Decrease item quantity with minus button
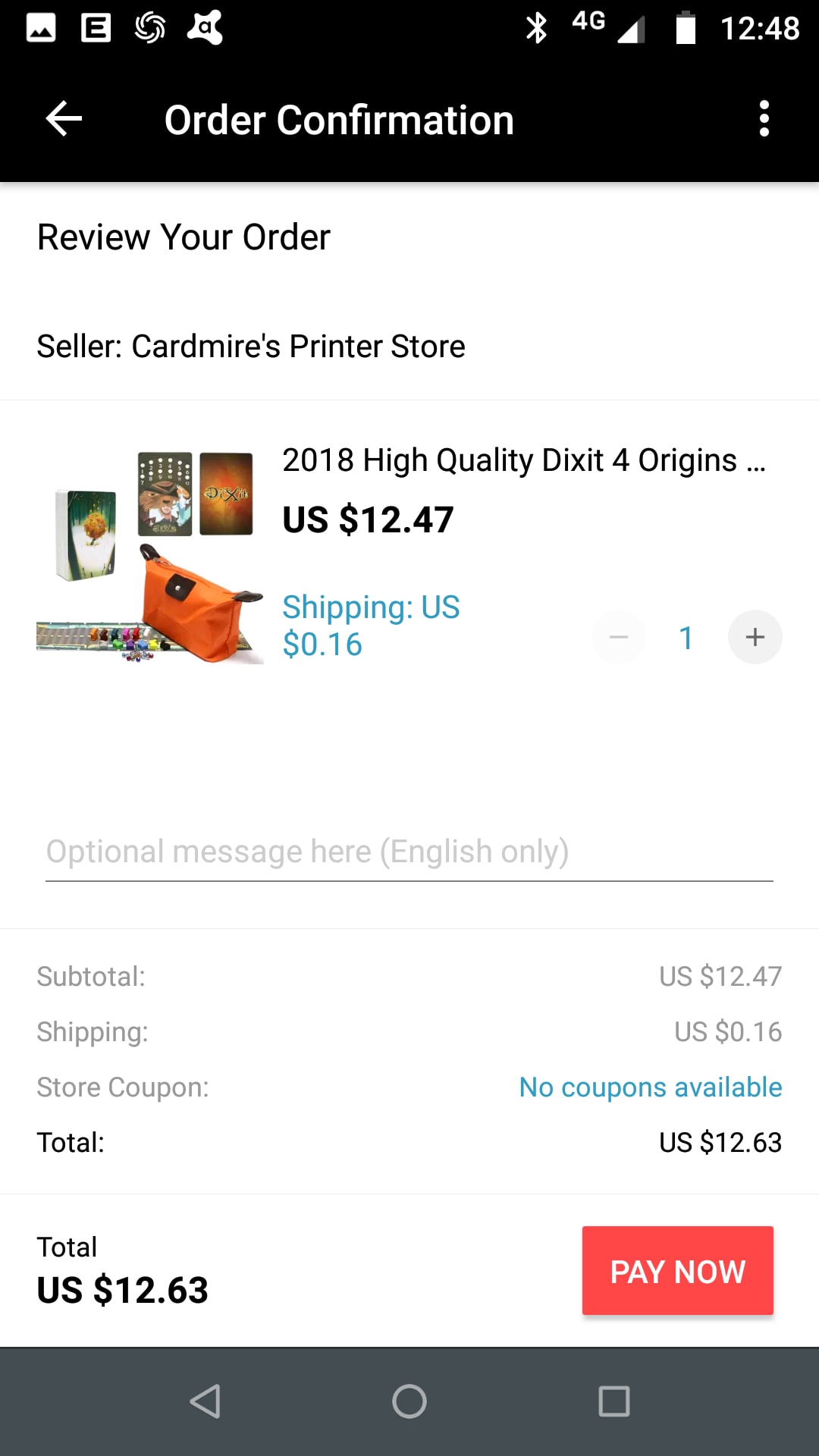Image resolution: width=819 pixels, height=1456 pixels. [x=619, y=637]
